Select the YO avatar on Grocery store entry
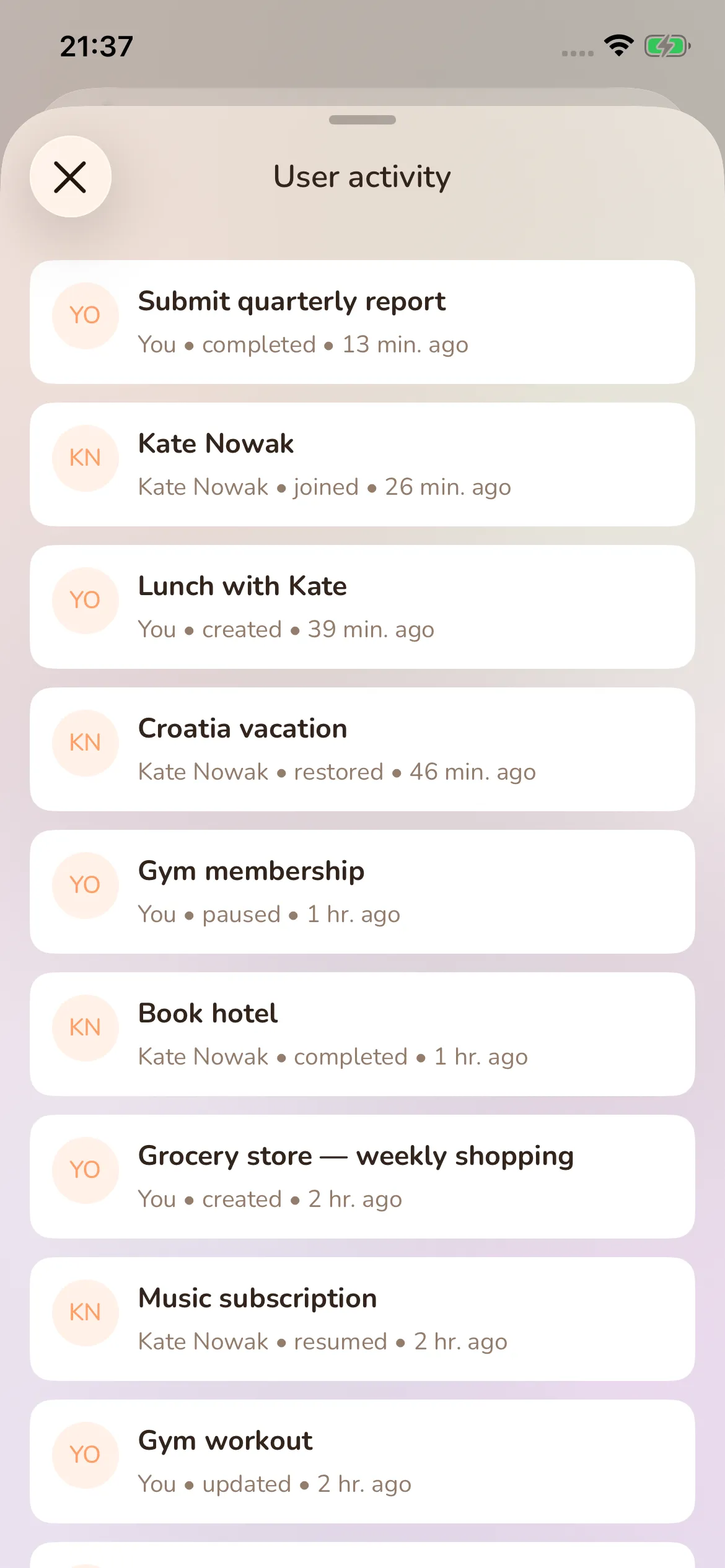 [x=86, y=1169]
